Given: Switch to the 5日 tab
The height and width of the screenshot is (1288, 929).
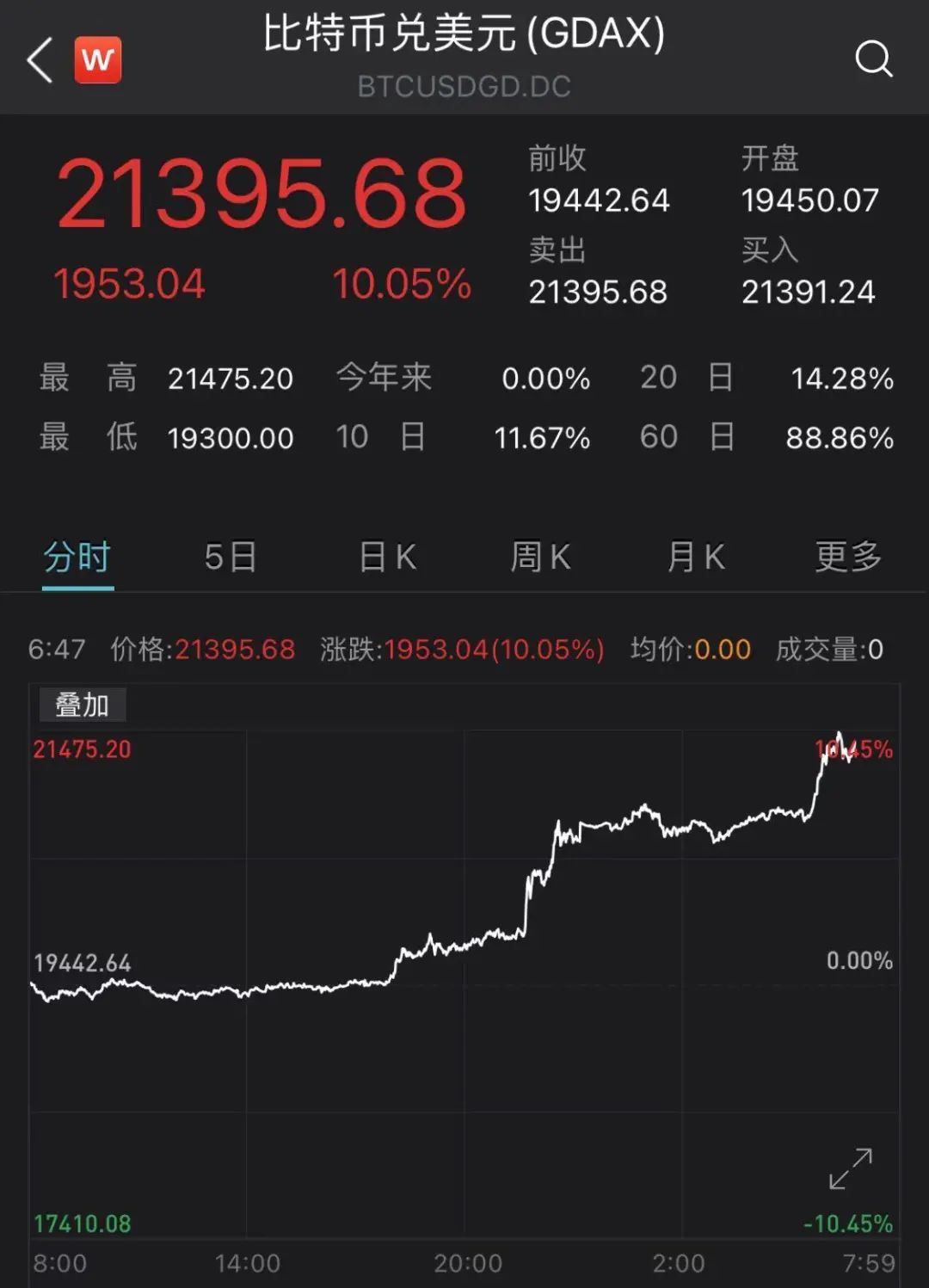Looking at the screenshot, I should (x=230, y=557).
